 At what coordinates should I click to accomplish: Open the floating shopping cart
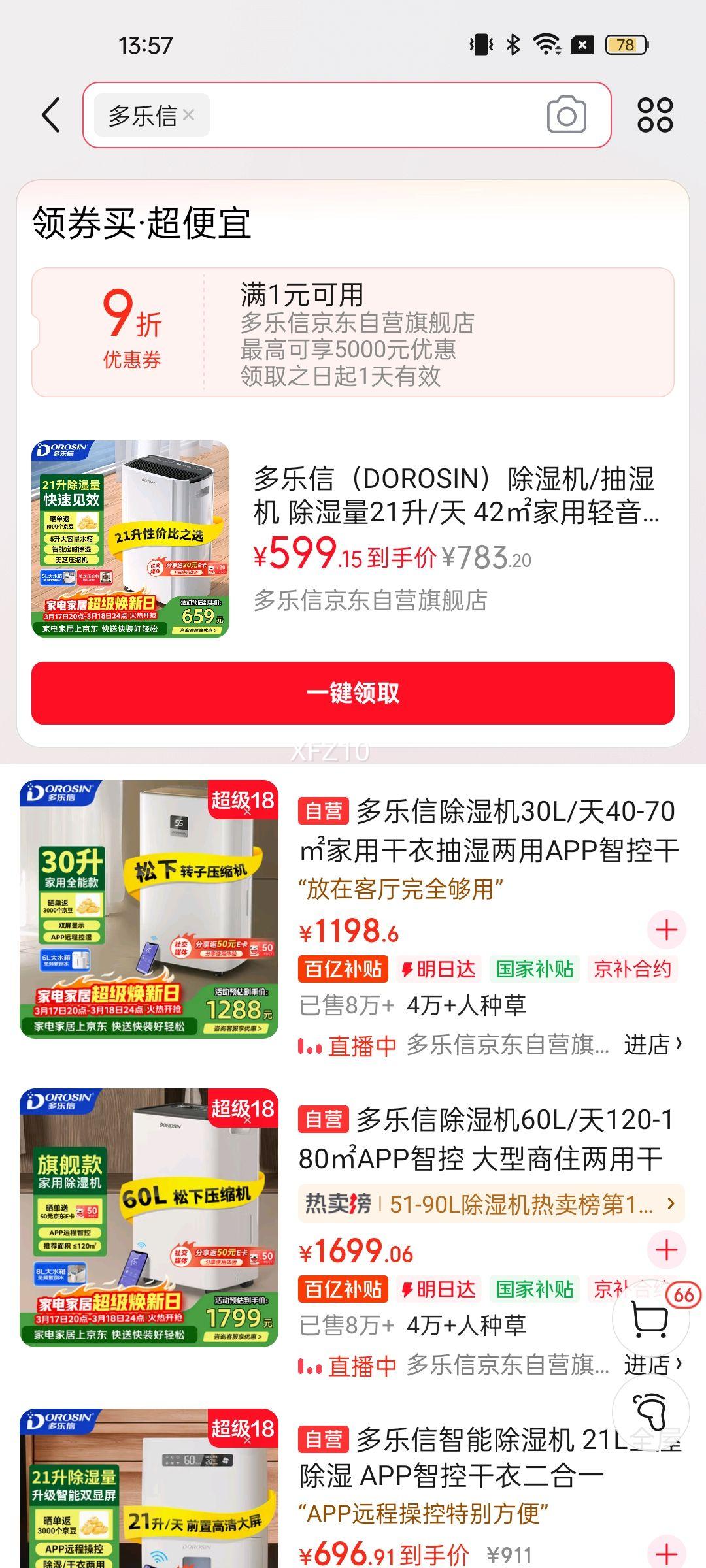point(651,1318)
